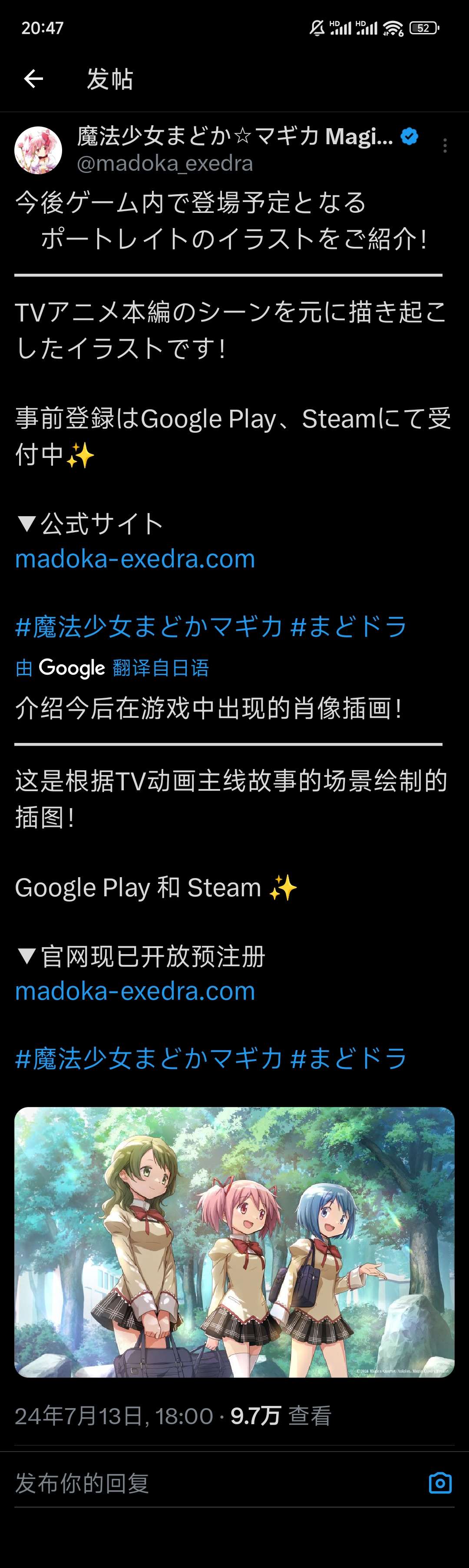Attach a photo with the camera icon
469x1568 pixels.
pyautogui.click(x=440, y=1483)
